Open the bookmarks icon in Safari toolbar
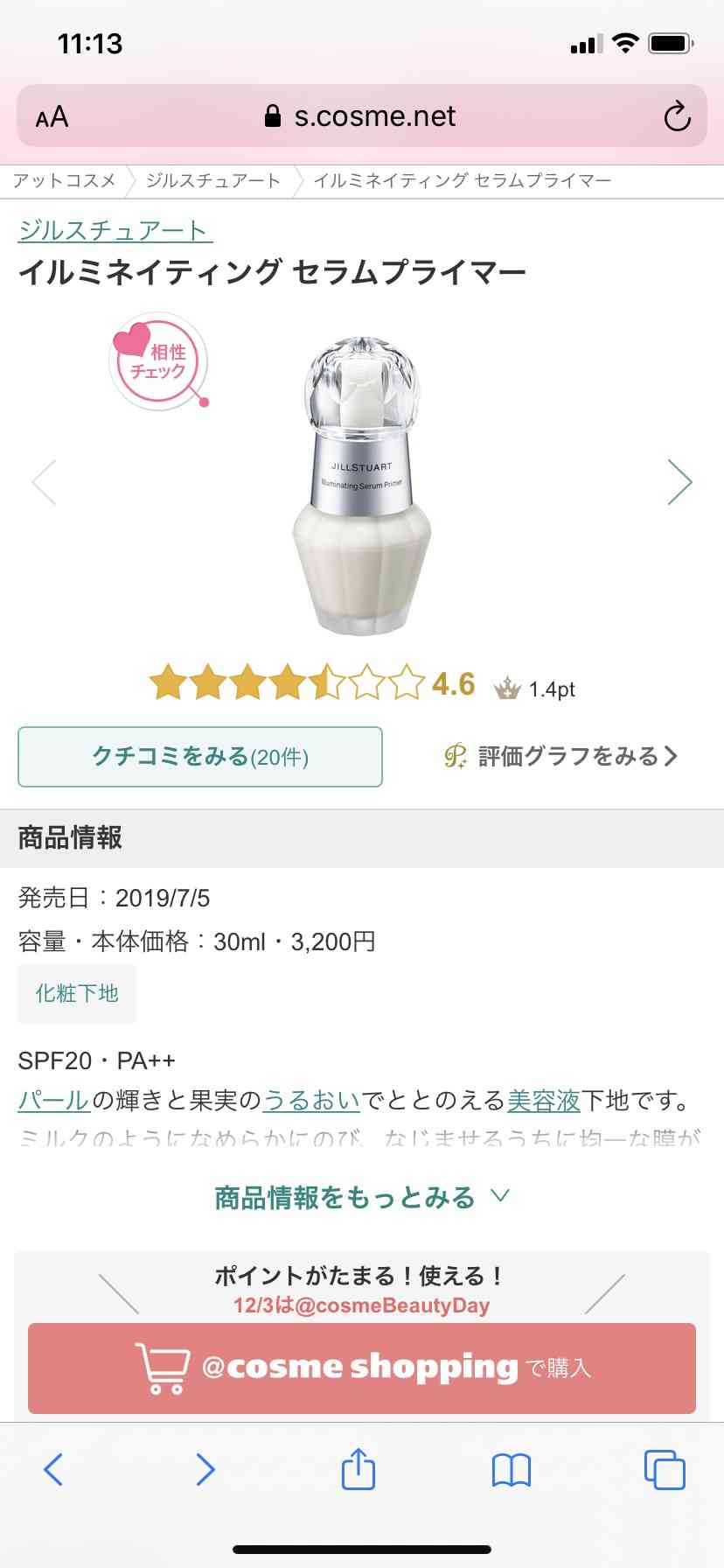 [x=512, y=1470]
